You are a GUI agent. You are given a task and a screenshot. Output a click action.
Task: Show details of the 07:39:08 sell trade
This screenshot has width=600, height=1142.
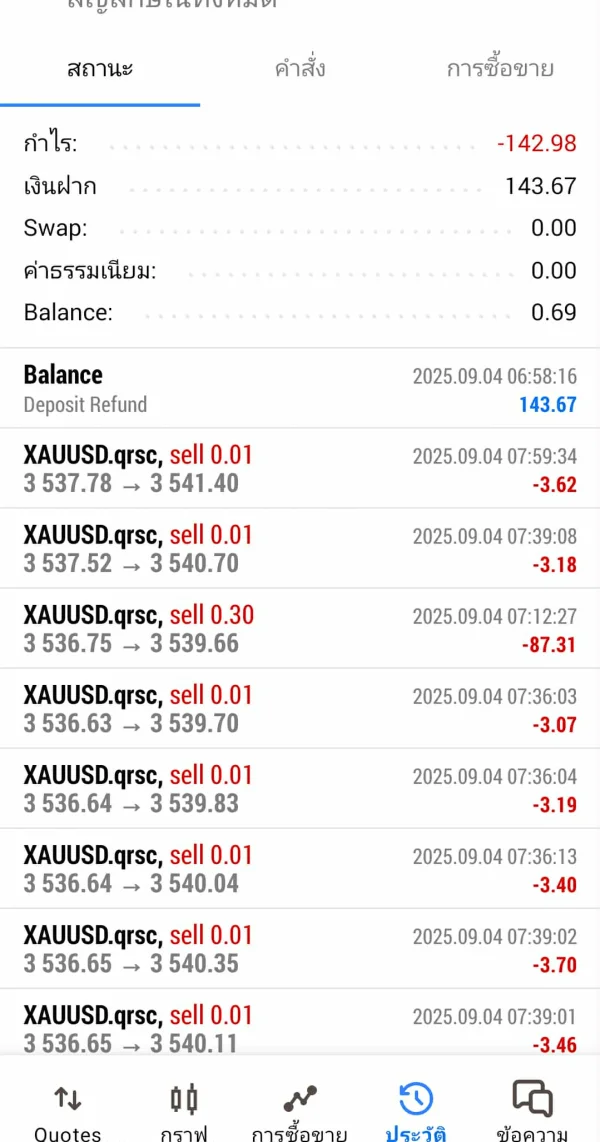coord(300,549)
